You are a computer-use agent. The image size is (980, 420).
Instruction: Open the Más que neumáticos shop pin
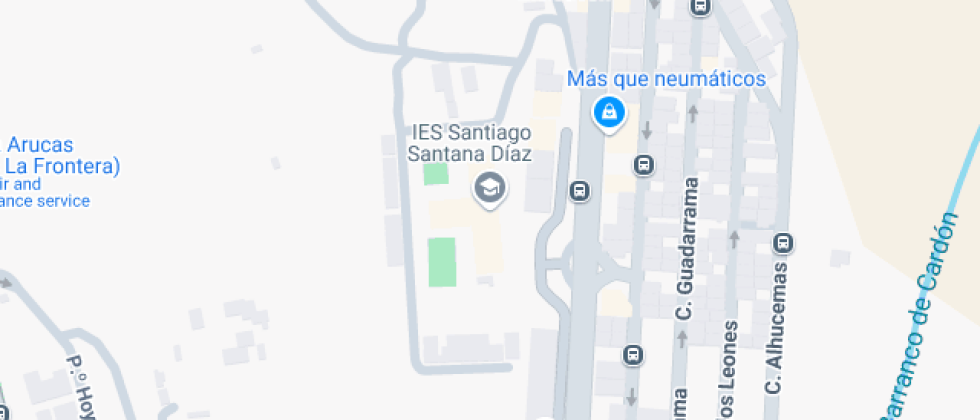pyautogui.click(x=607, y=112)
